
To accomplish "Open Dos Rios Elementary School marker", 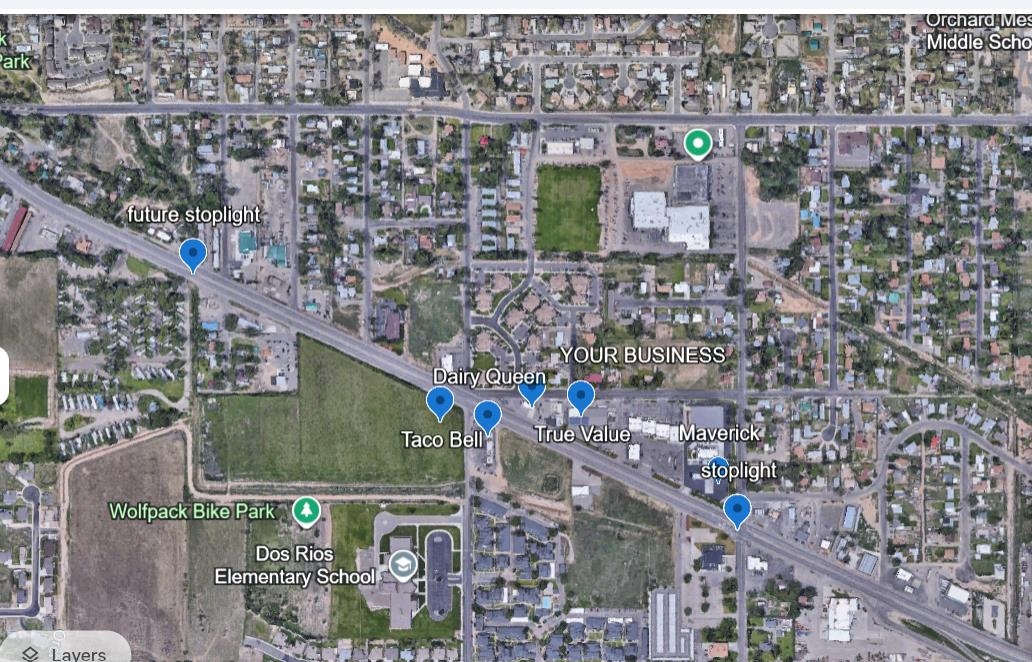I will coord(403,566).
